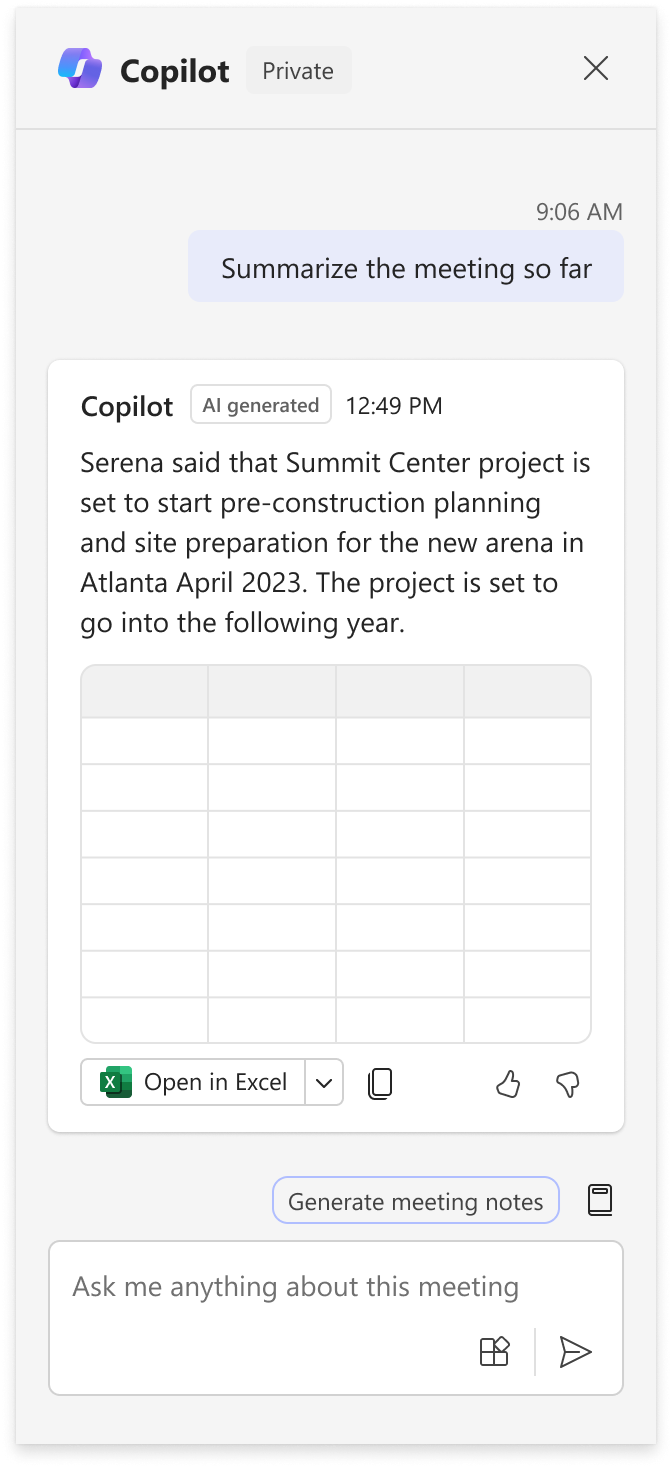Close the Copilot panel
Viewport: 672px width, 1468px height.
(x=596, y=69)
